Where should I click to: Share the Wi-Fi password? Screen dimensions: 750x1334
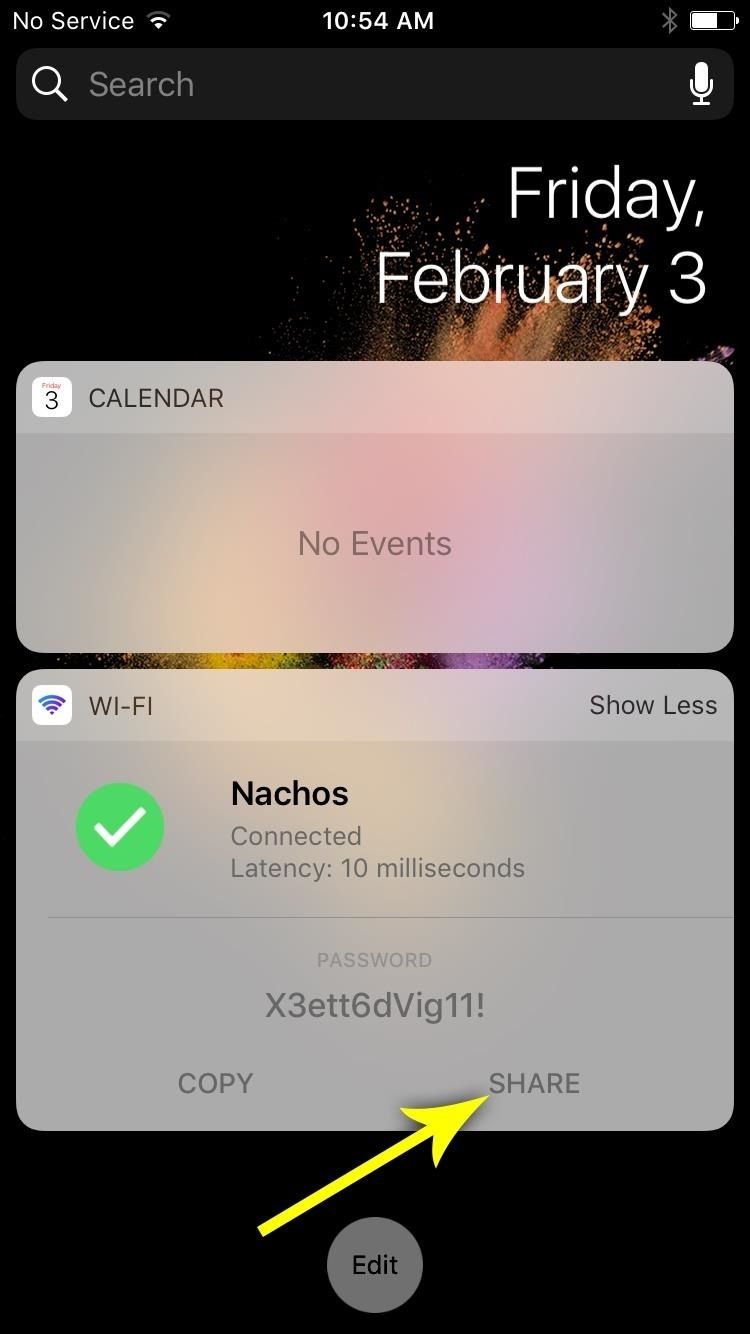coord(534,1083)
